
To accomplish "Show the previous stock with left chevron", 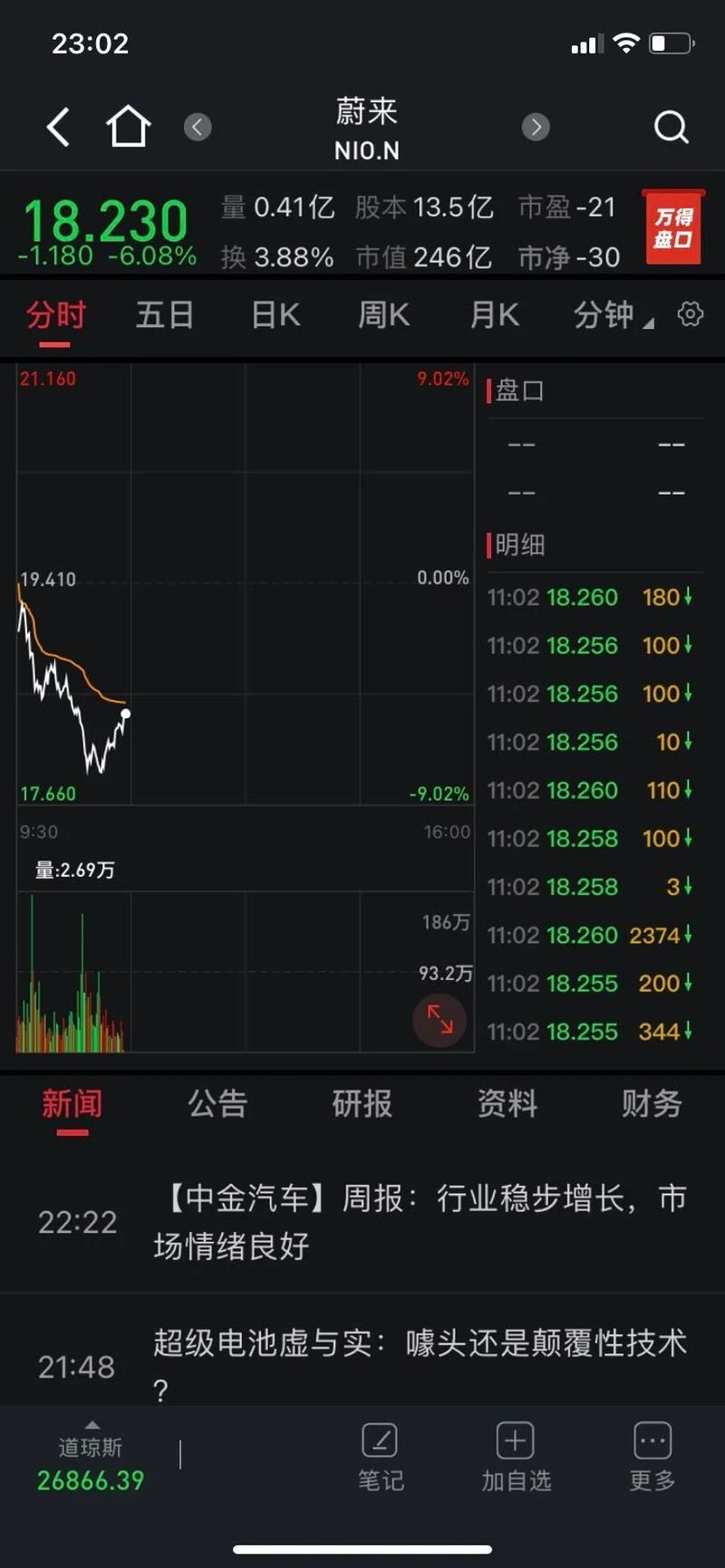I will pos(198,127).
